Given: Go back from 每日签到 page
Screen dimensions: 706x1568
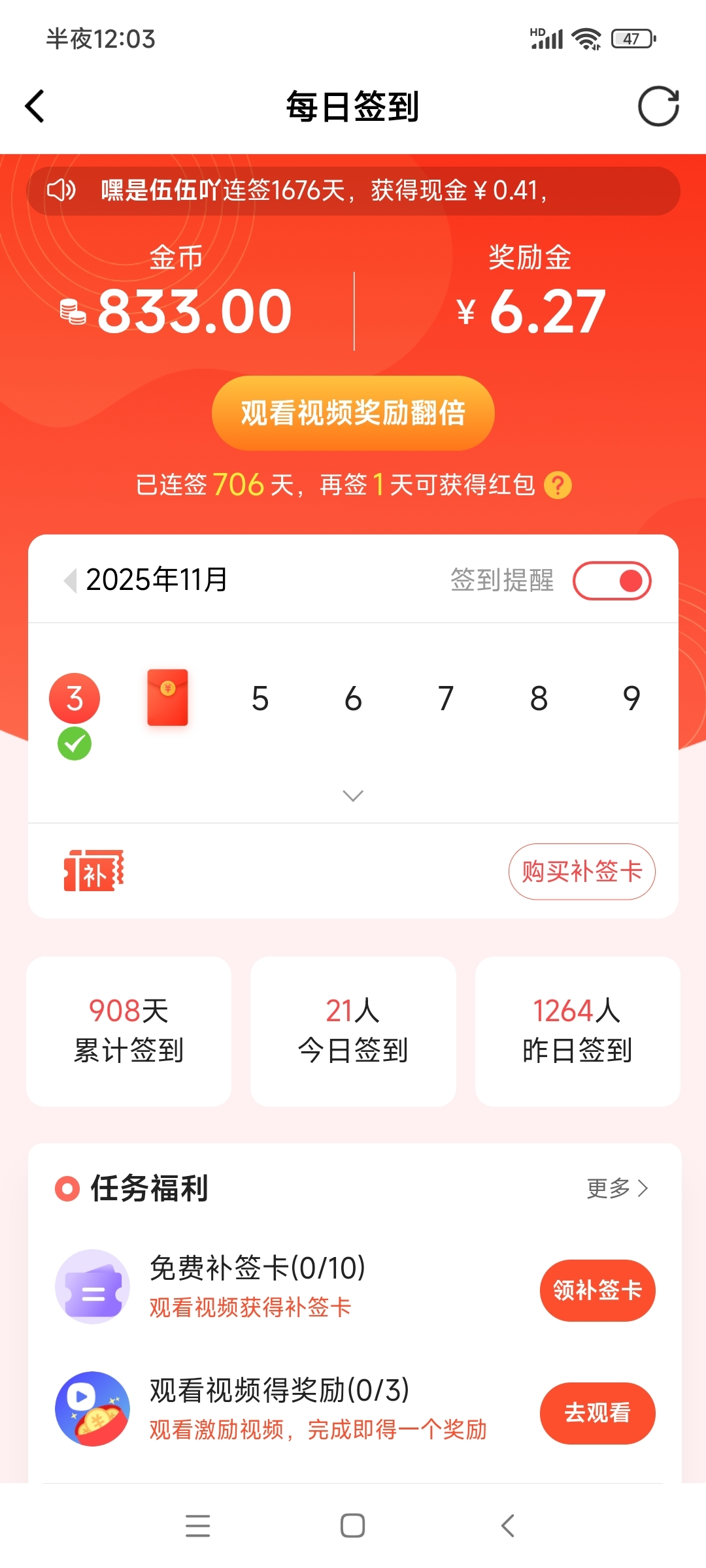Looking at the screenshot, I should (35, 106).
